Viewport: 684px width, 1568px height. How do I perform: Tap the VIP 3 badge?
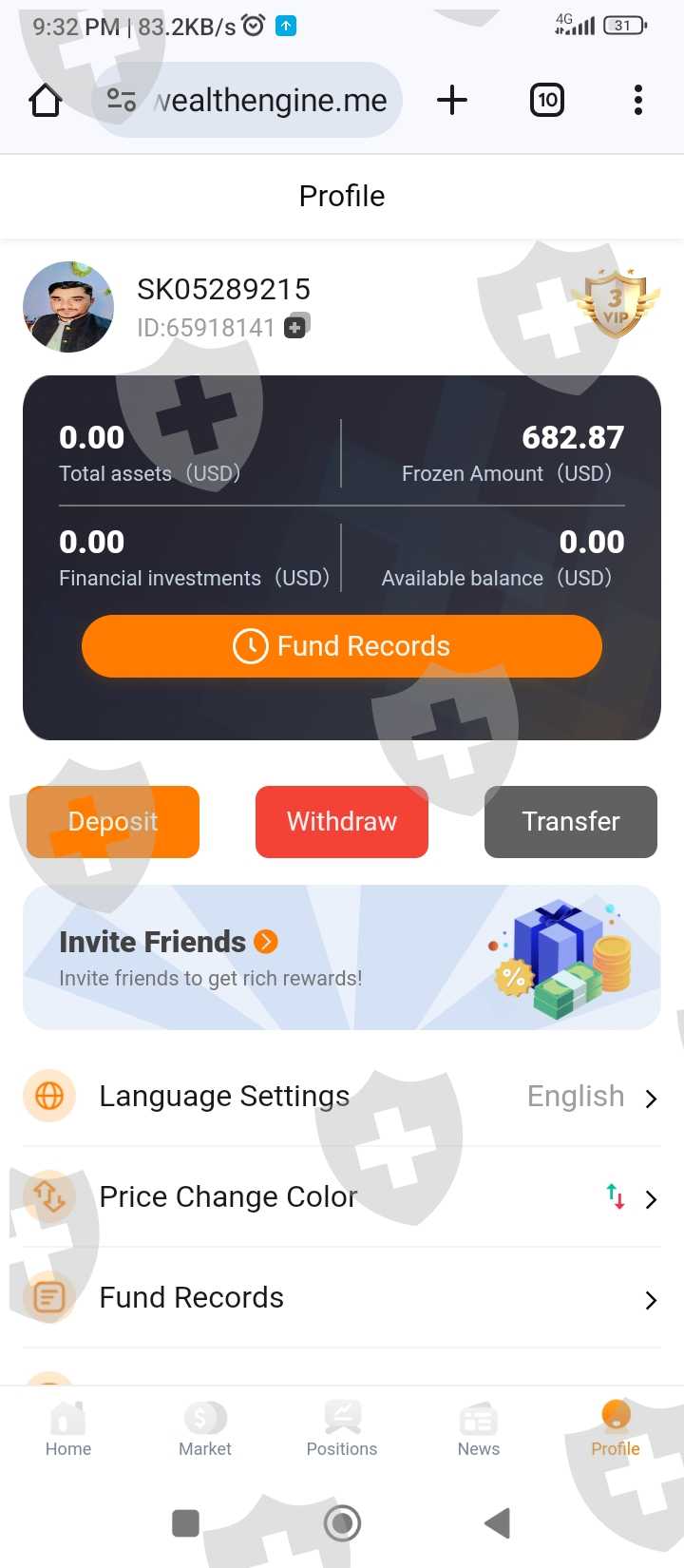tap(616, 304)
